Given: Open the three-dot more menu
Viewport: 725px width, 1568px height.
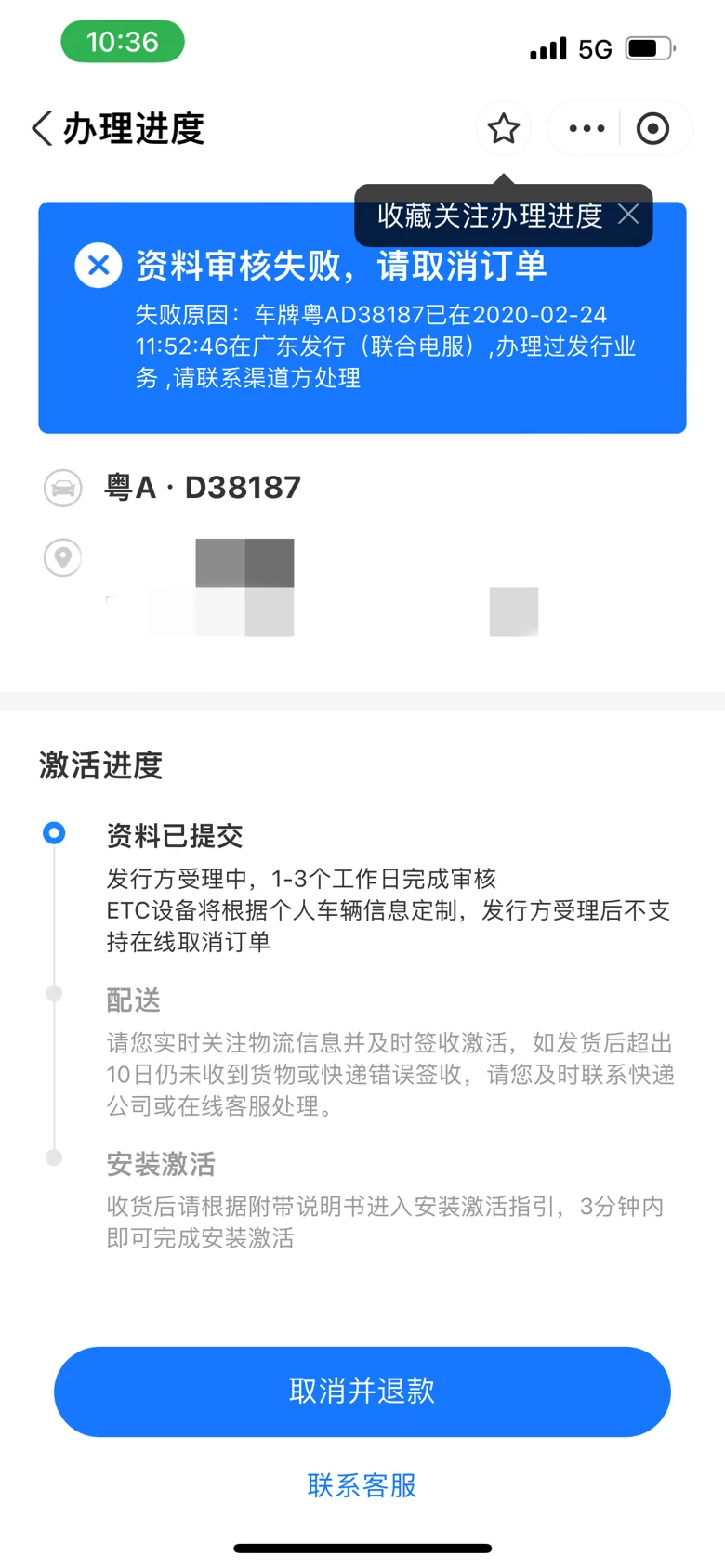Looking at the screenshot, I should coord(587,128).
